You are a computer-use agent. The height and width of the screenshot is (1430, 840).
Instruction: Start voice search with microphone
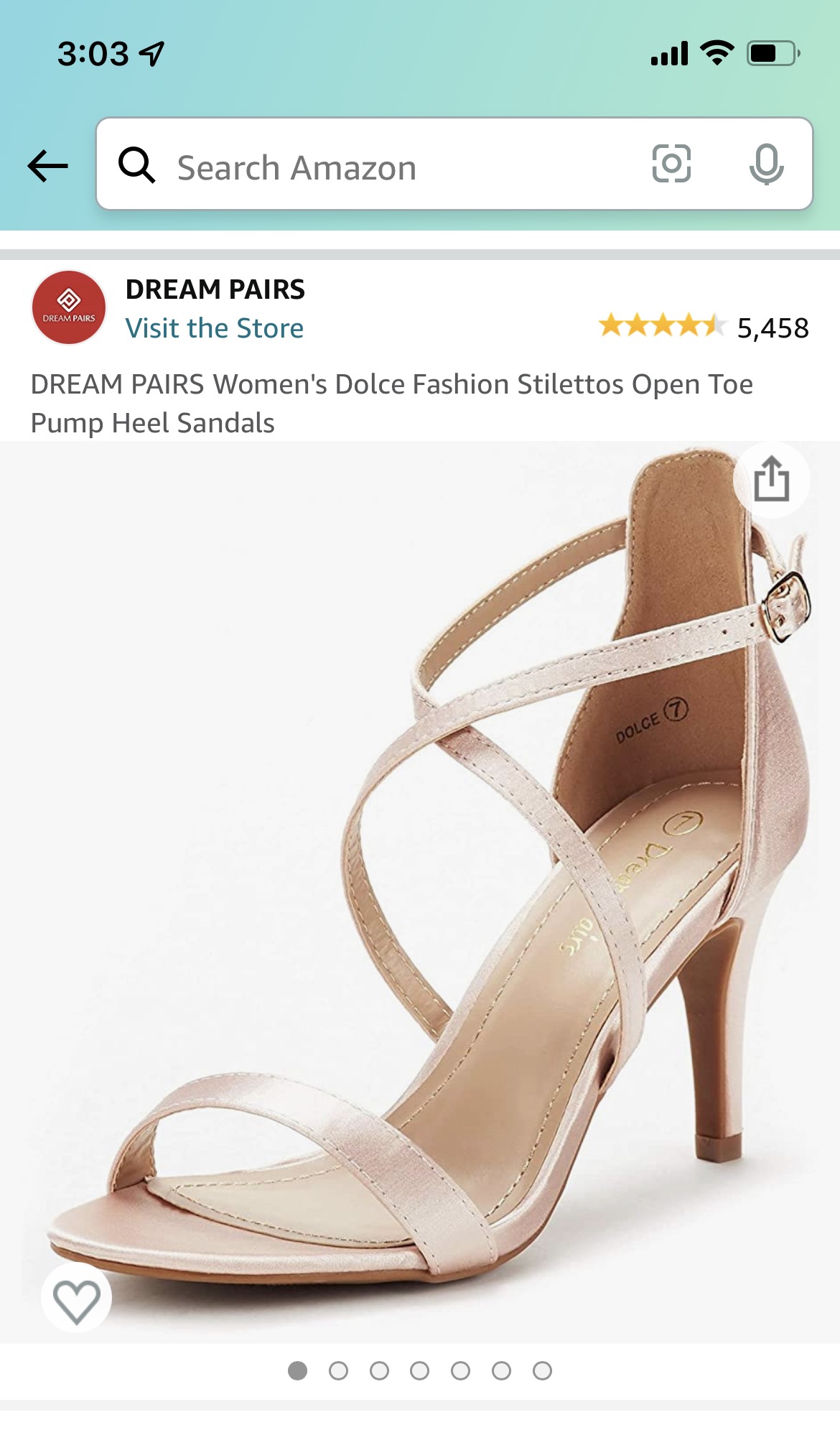point(766,164)
